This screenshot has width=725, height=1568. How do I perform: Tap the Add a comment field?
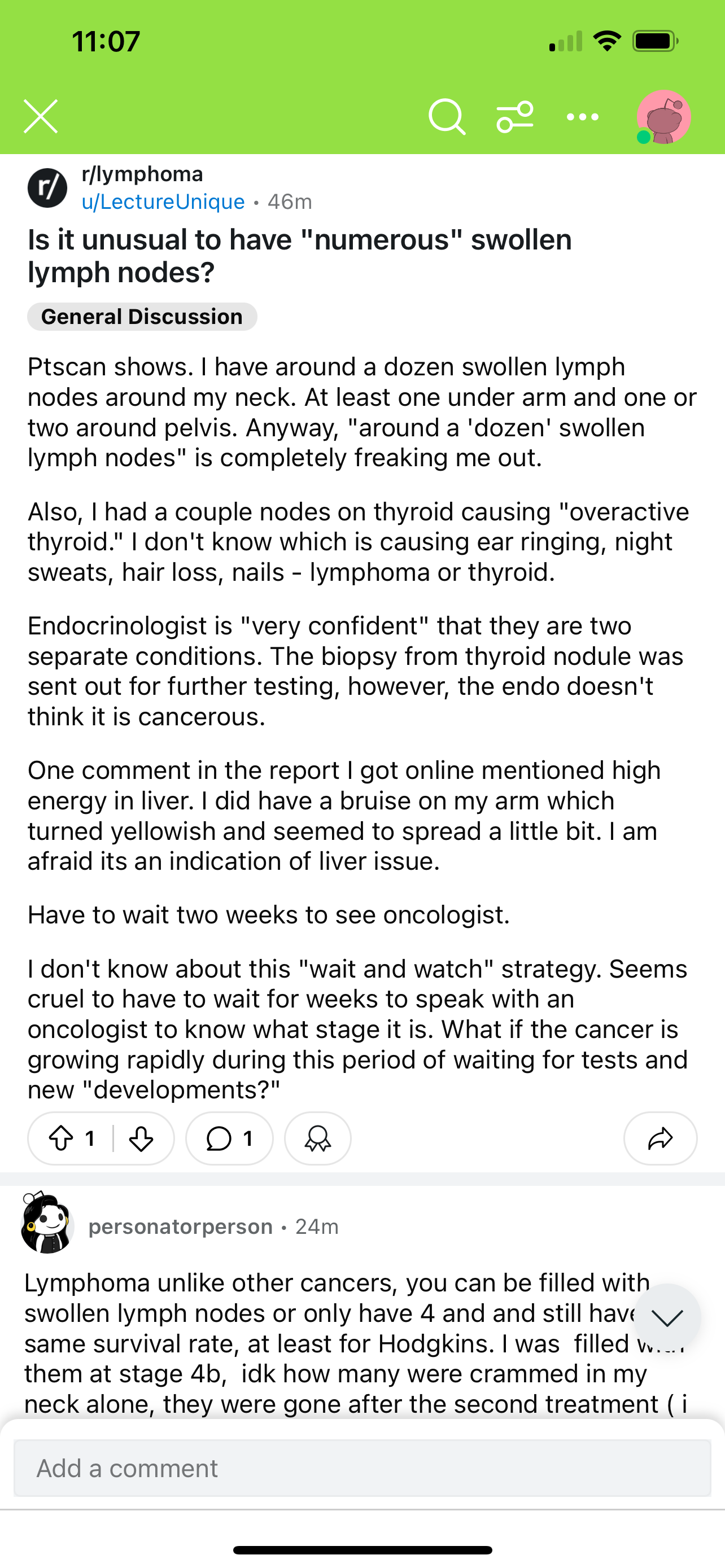[362, 1468]
